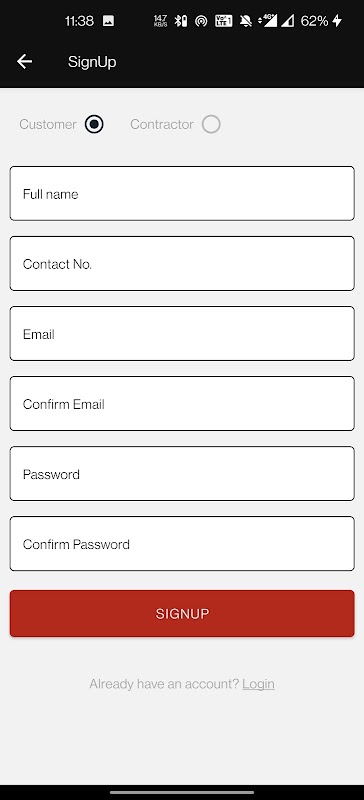
Task: Select the Customer radio button
Action: (94, 124)
